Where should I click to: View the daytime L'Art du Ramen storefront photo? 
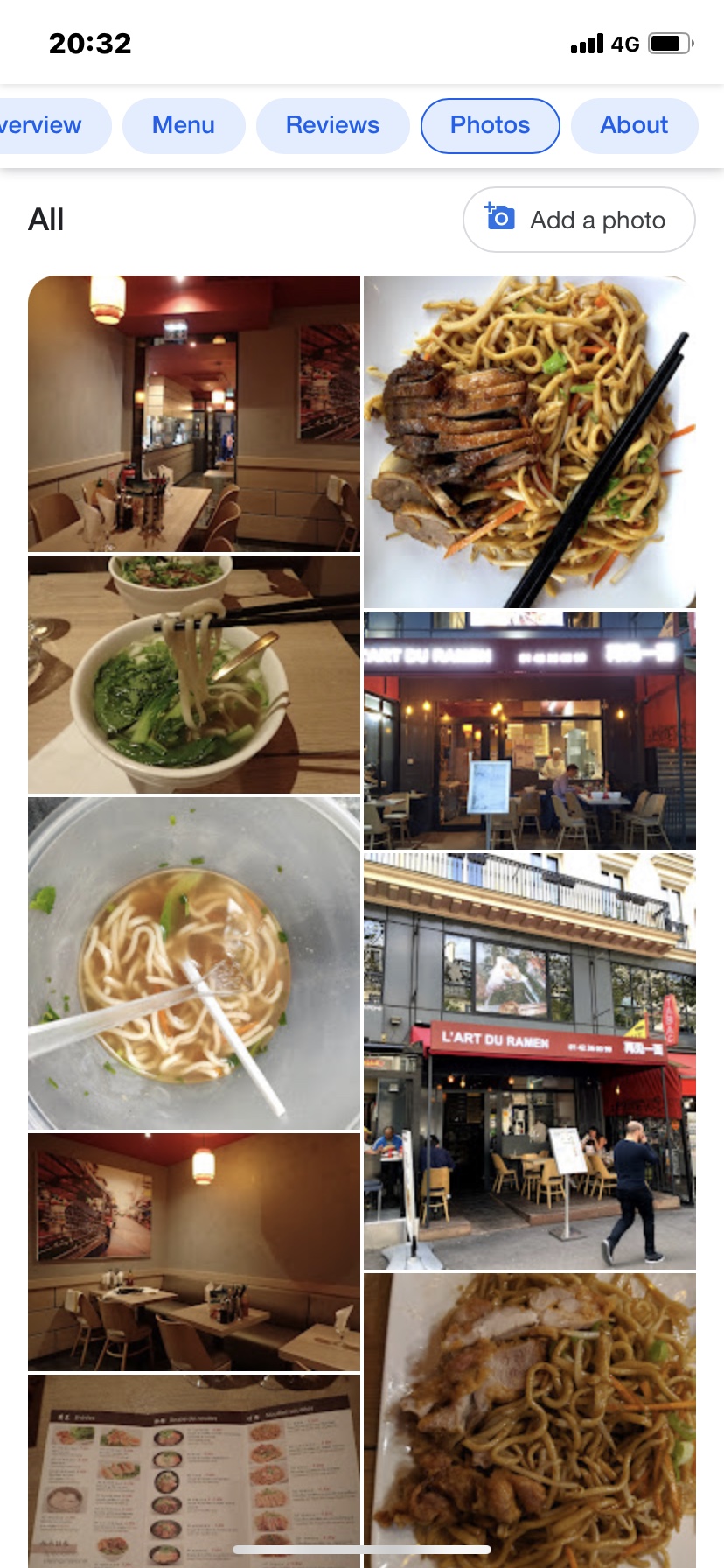click(x=529, y=1060)
